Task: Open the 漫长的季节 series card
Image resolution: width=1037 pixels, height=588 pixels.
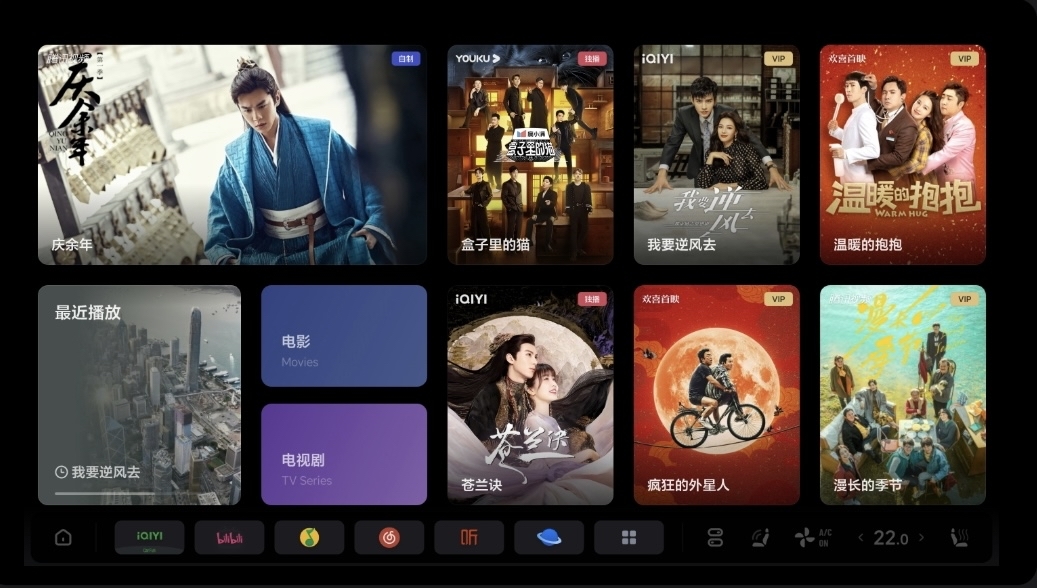Action: click(902, 395)
